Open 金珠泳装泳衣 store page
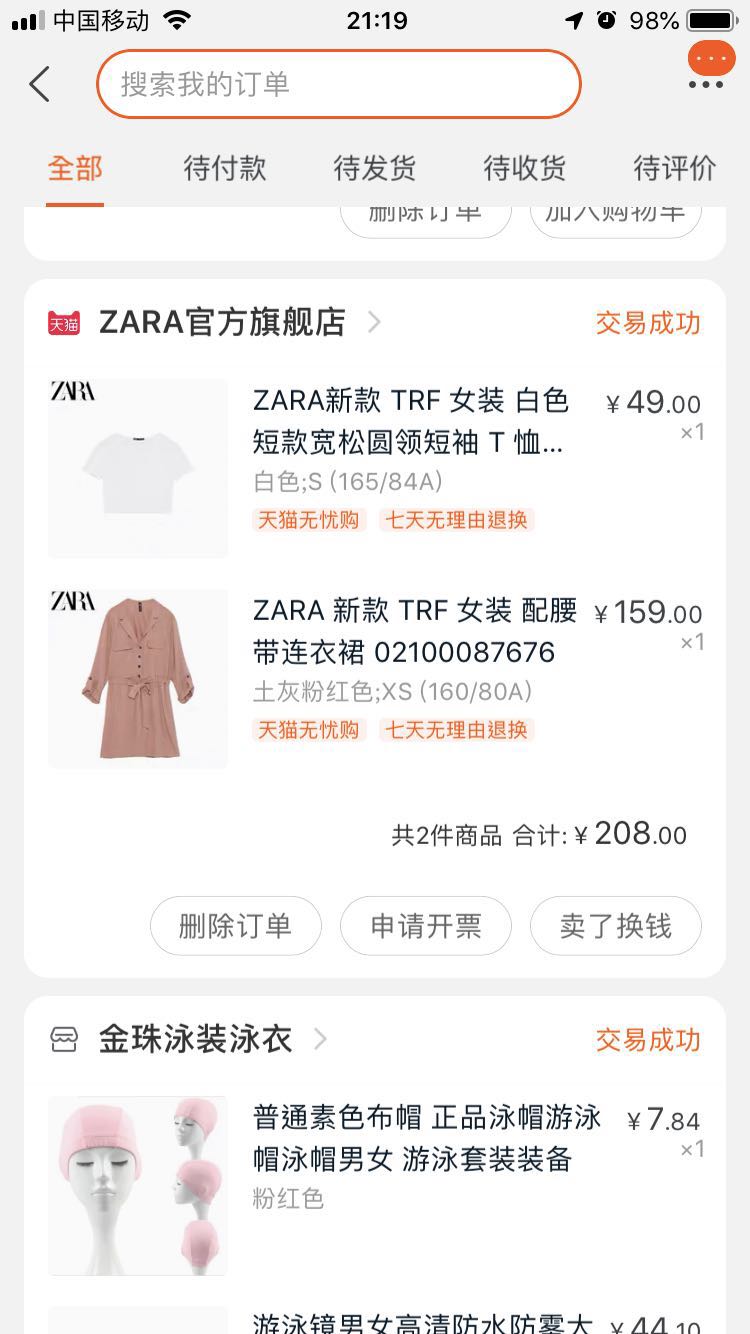The height and width of the screenshot is (1334, 750). pyautogui.click(x=195, y=1040)
